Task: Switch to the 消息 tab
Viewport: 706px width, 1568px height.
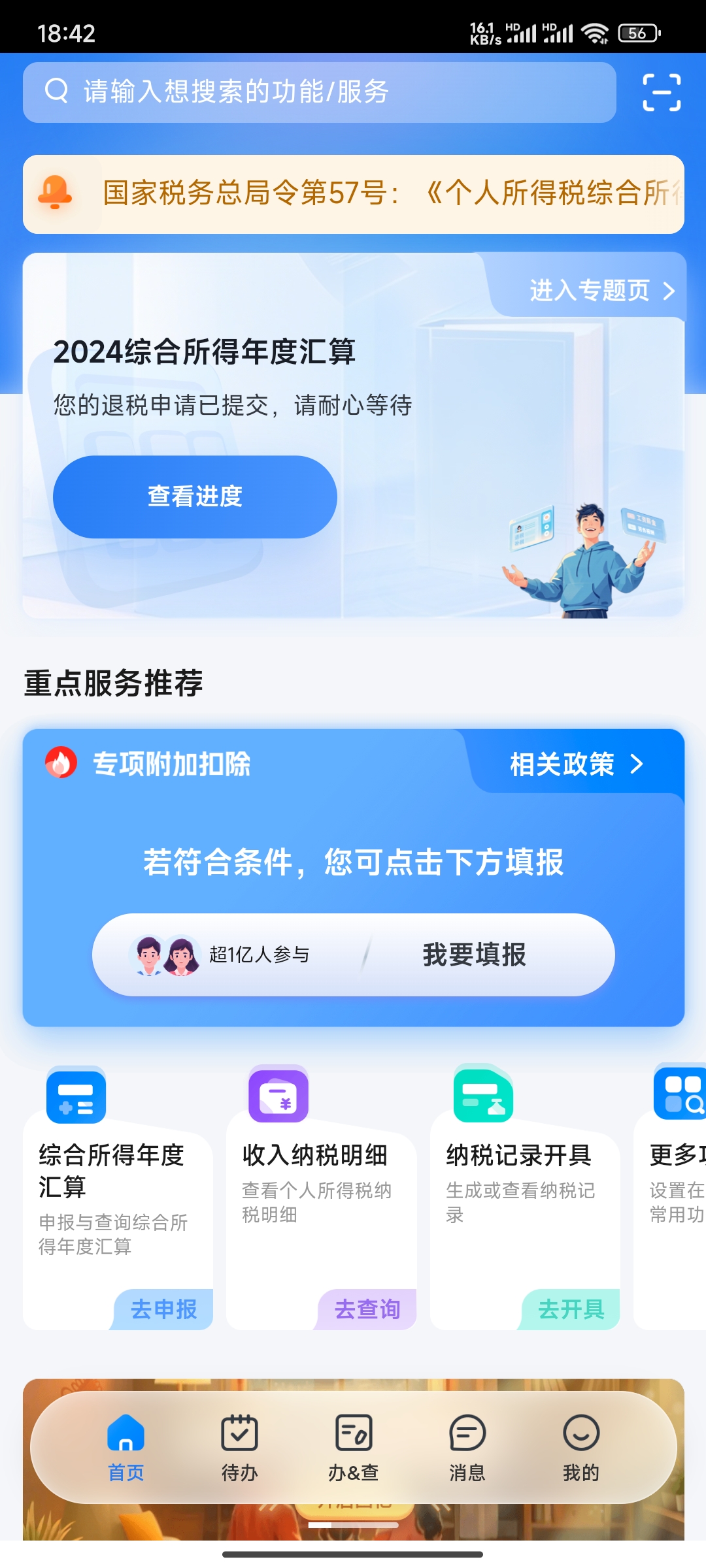Action: coord(467,1447)
